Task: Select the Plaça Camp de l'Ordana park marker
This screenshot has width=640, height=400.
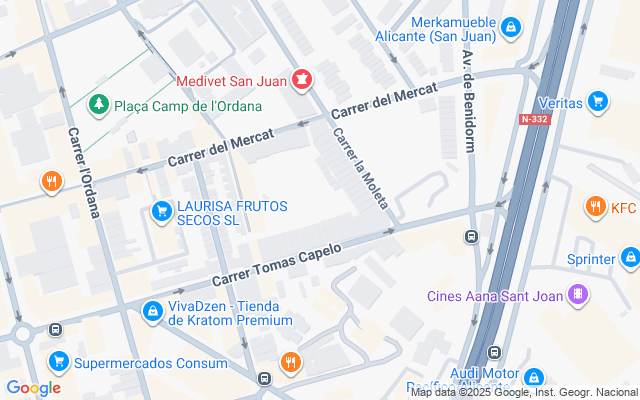Action: click(99, 105)
